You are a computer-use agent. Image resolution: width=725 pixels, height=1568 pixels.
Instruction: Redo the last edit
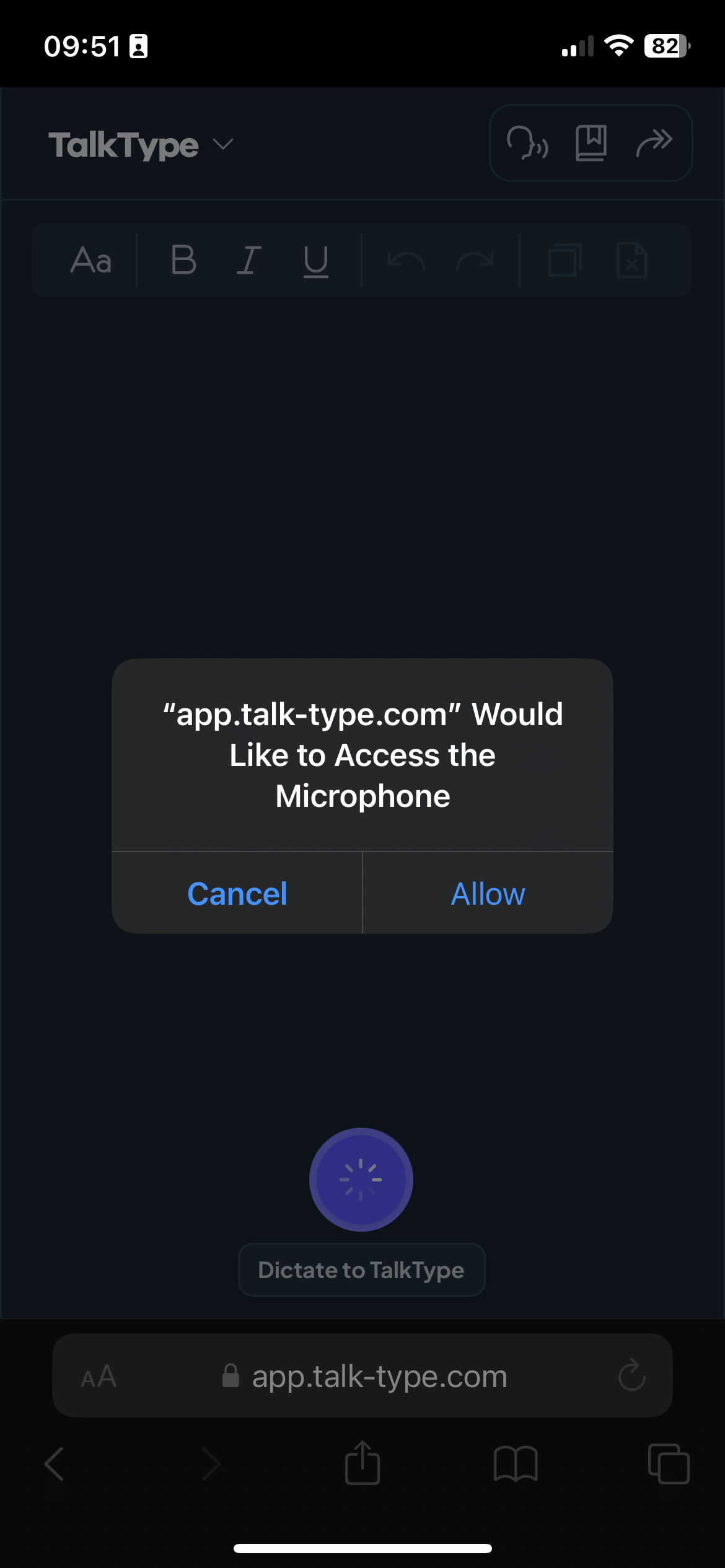tap(475, 261)
